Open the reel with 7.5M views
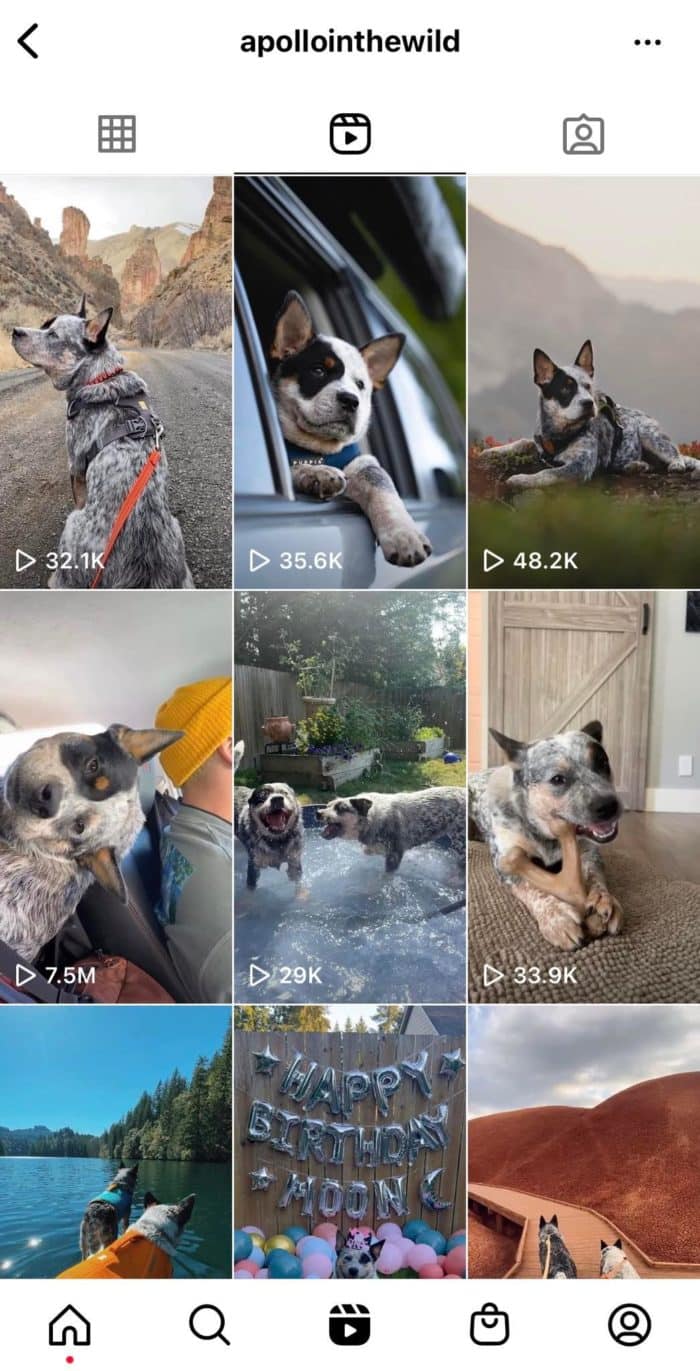 [116, 796]
